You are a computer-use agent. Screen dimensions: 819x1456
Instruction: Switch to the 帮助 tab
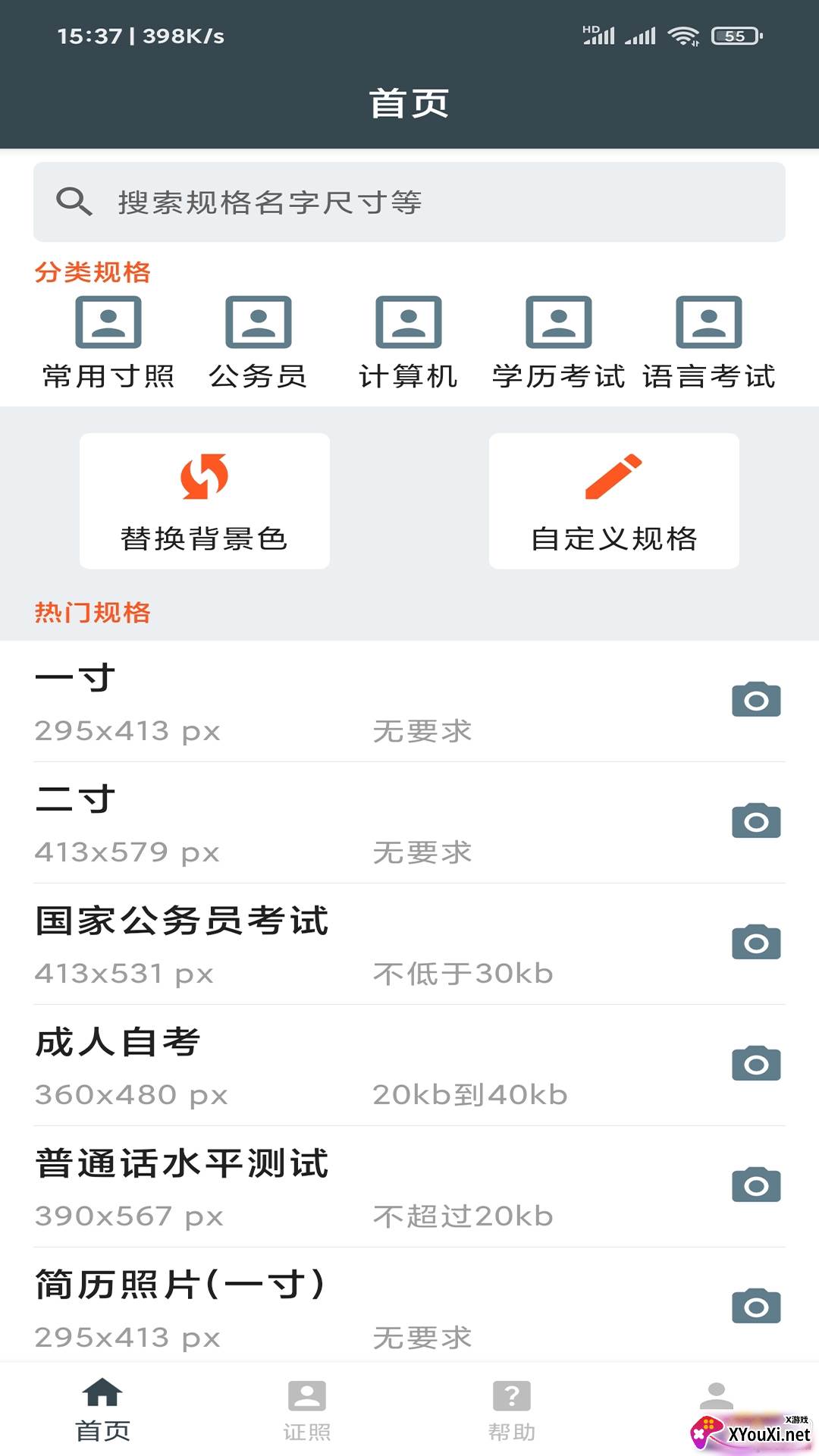pos(512,1410)
